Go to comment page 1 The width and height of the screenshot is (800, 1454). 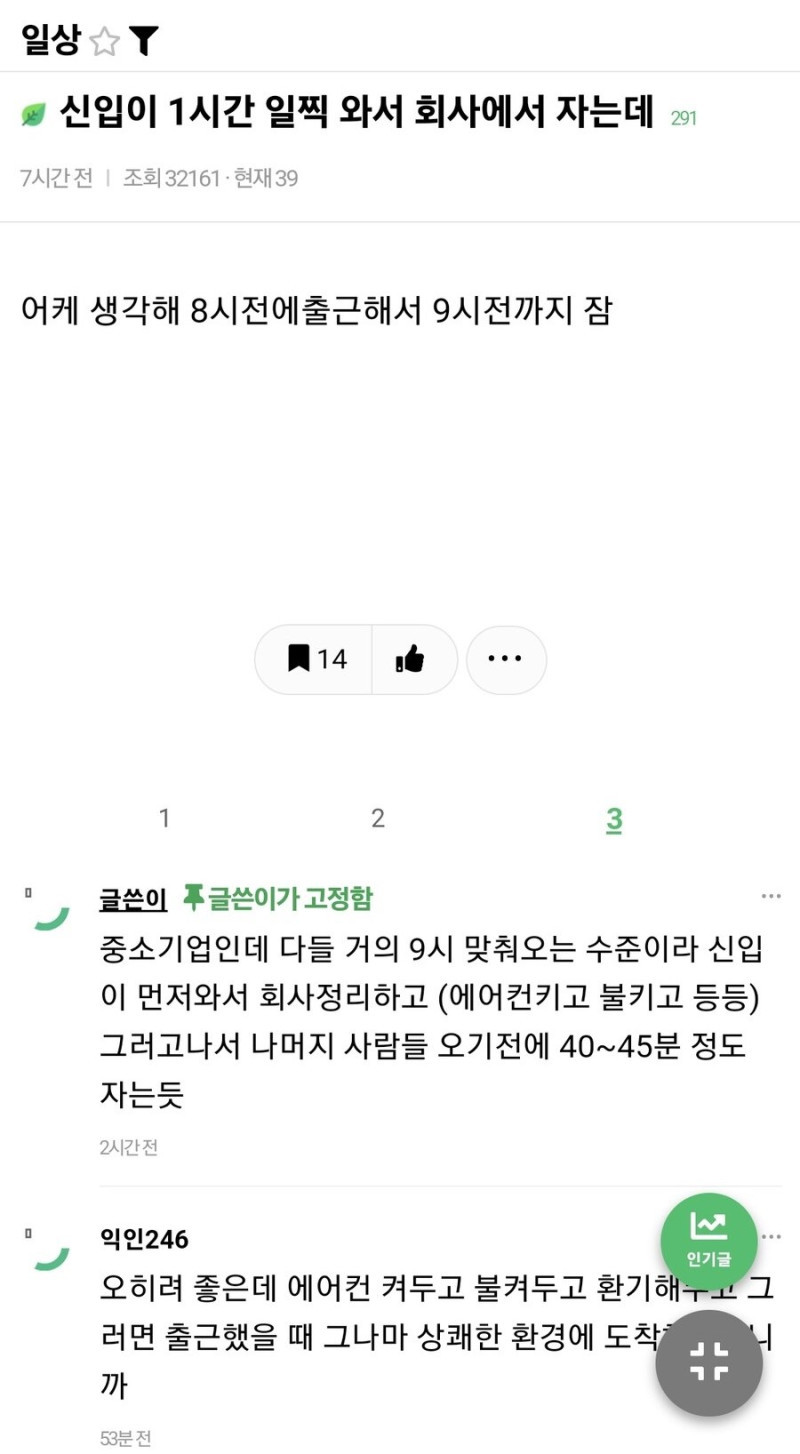click(164, 819)
